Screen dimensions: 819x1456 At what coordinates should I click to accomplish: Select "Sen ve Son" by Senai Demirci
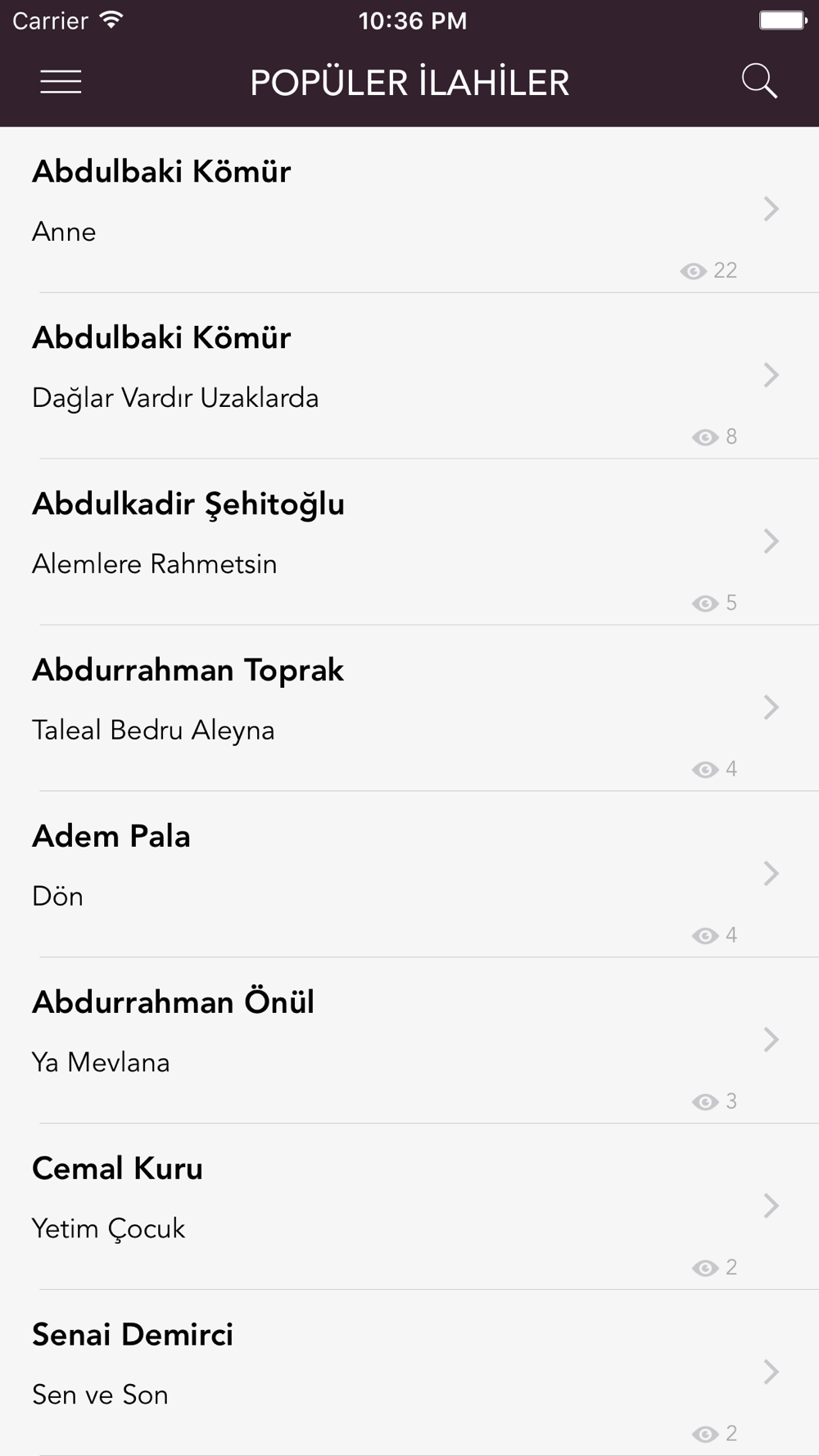(409, 1373)
